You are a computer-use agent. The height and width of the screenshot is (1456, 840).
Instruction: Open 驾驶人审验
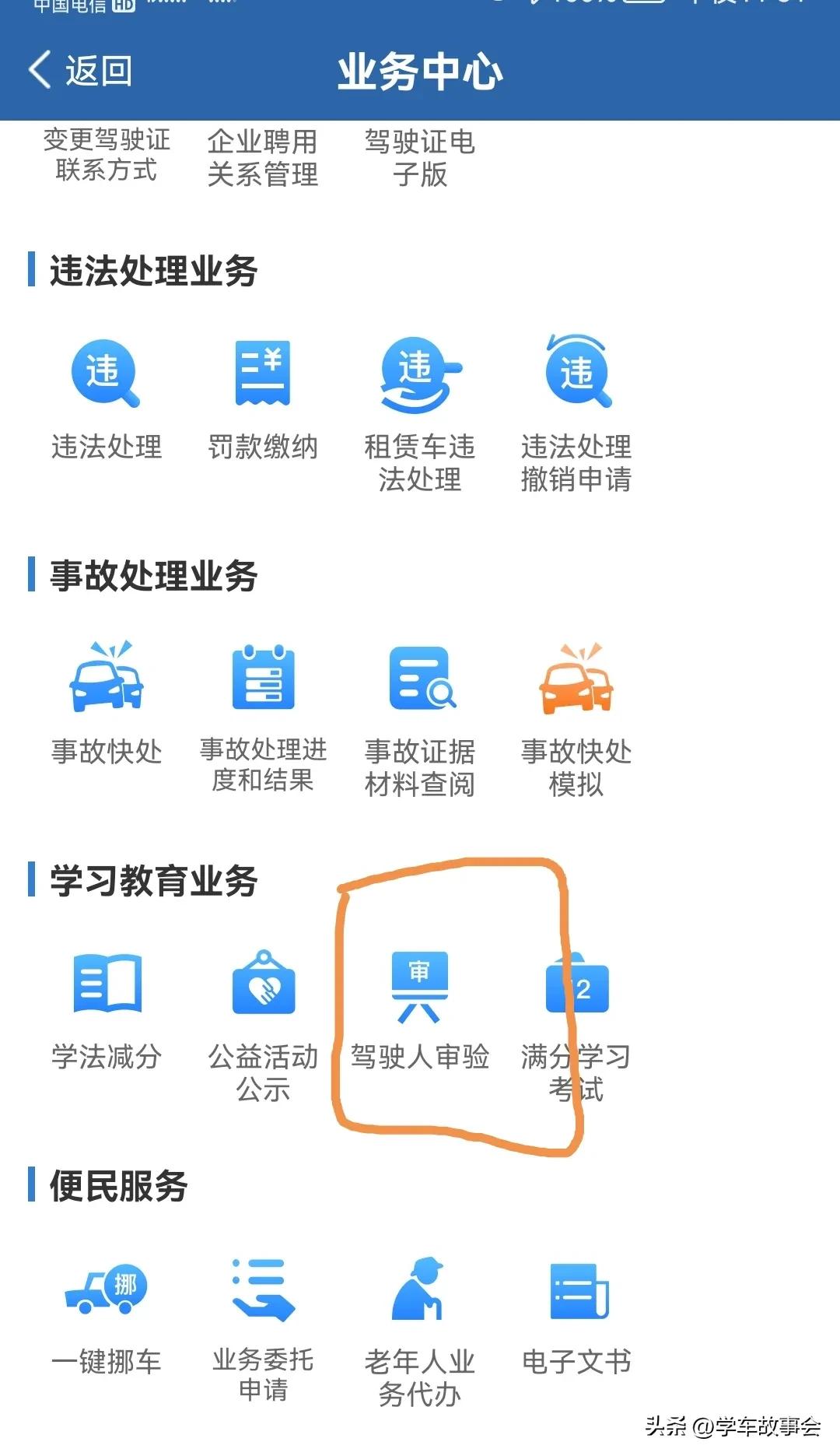click(420, 1008)
